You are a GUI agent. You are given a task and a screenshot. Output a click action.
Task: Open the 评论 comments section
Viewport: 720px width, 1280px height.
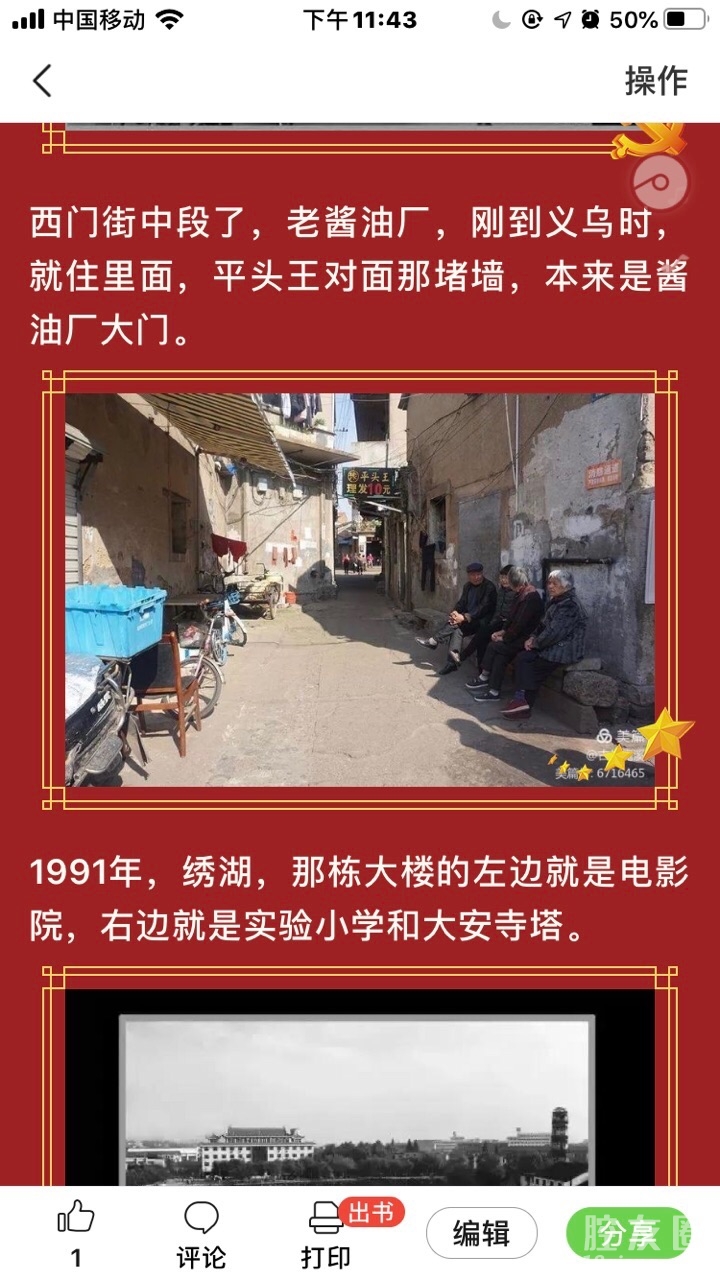[x=201, y=1232]
